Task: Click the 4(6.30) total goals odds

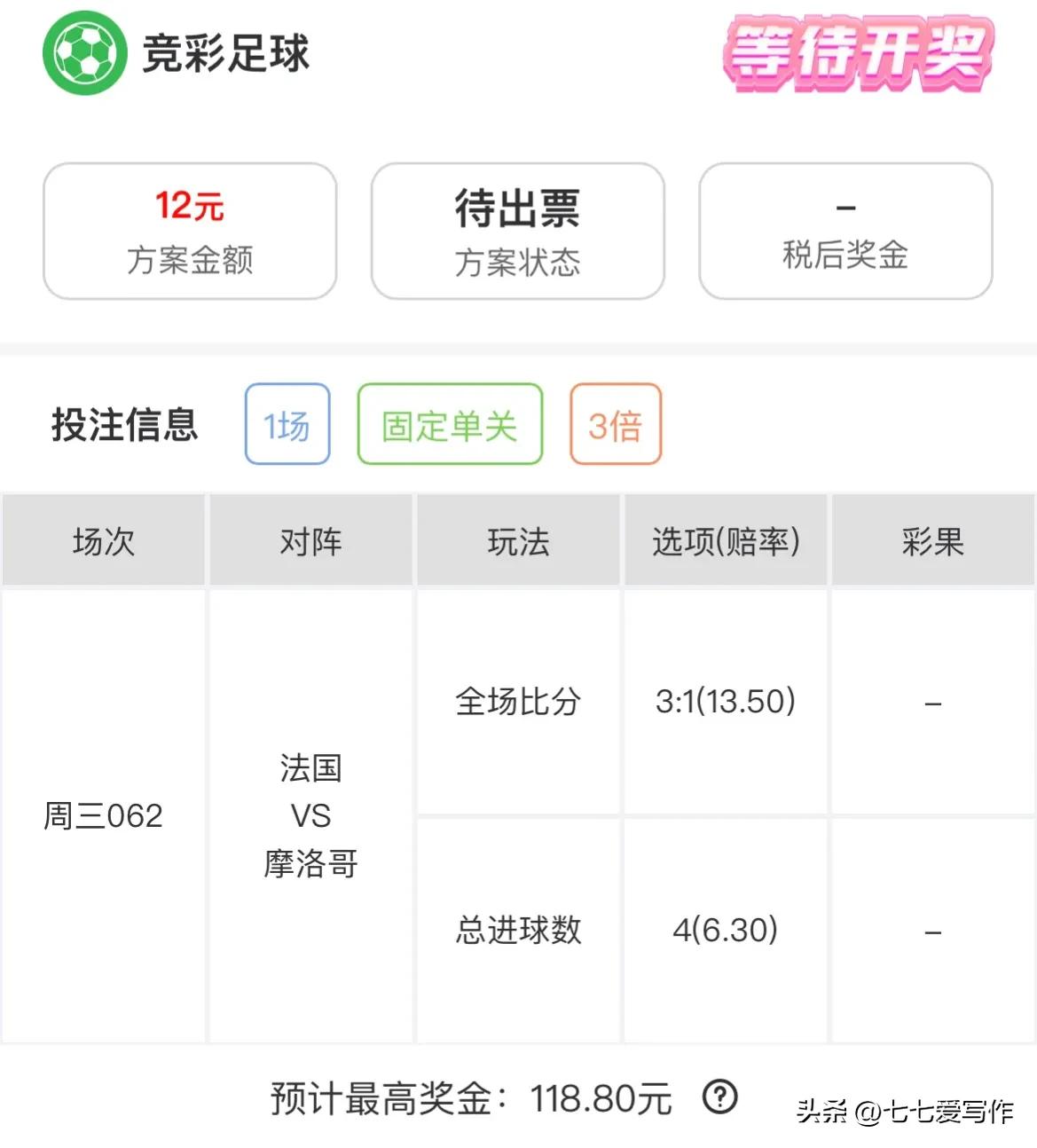Action: [x=726, y=931]
